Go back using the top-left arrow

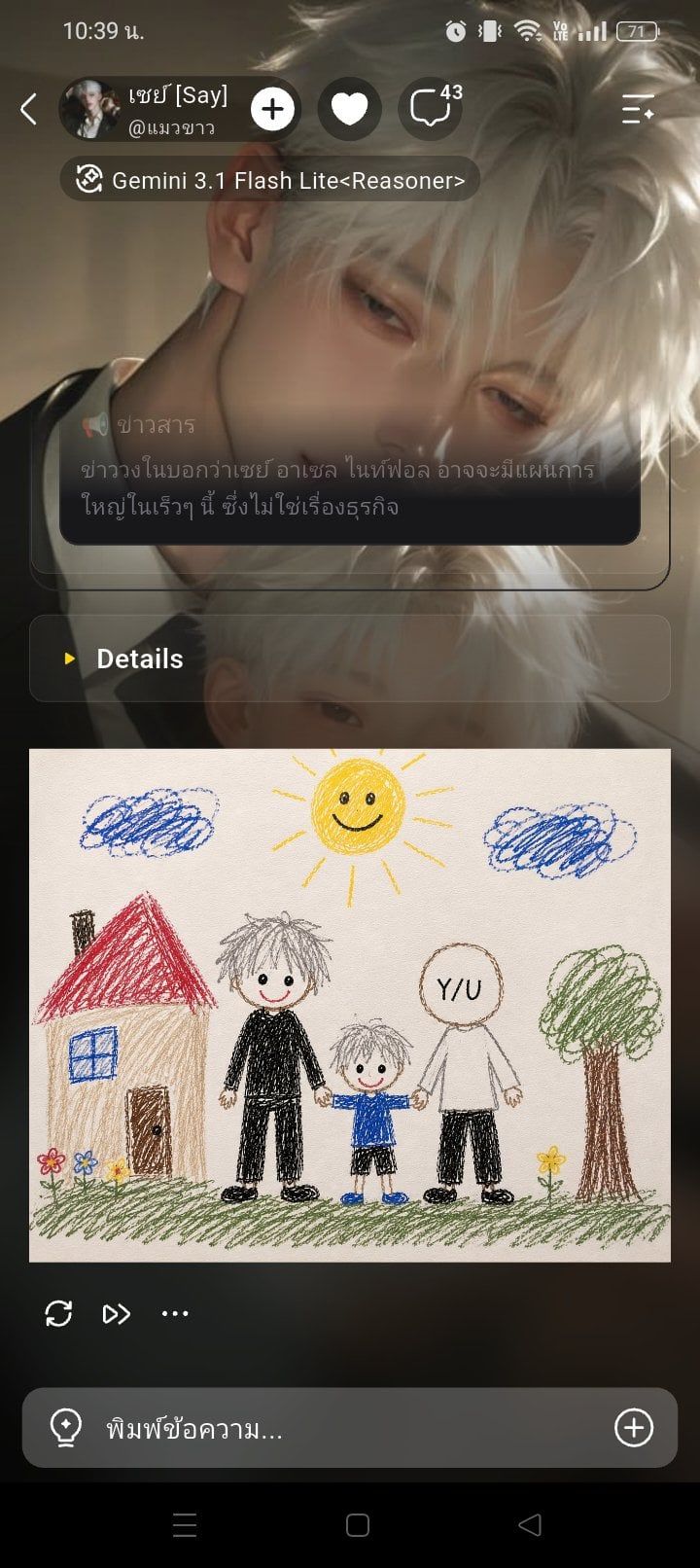point(29,109)
